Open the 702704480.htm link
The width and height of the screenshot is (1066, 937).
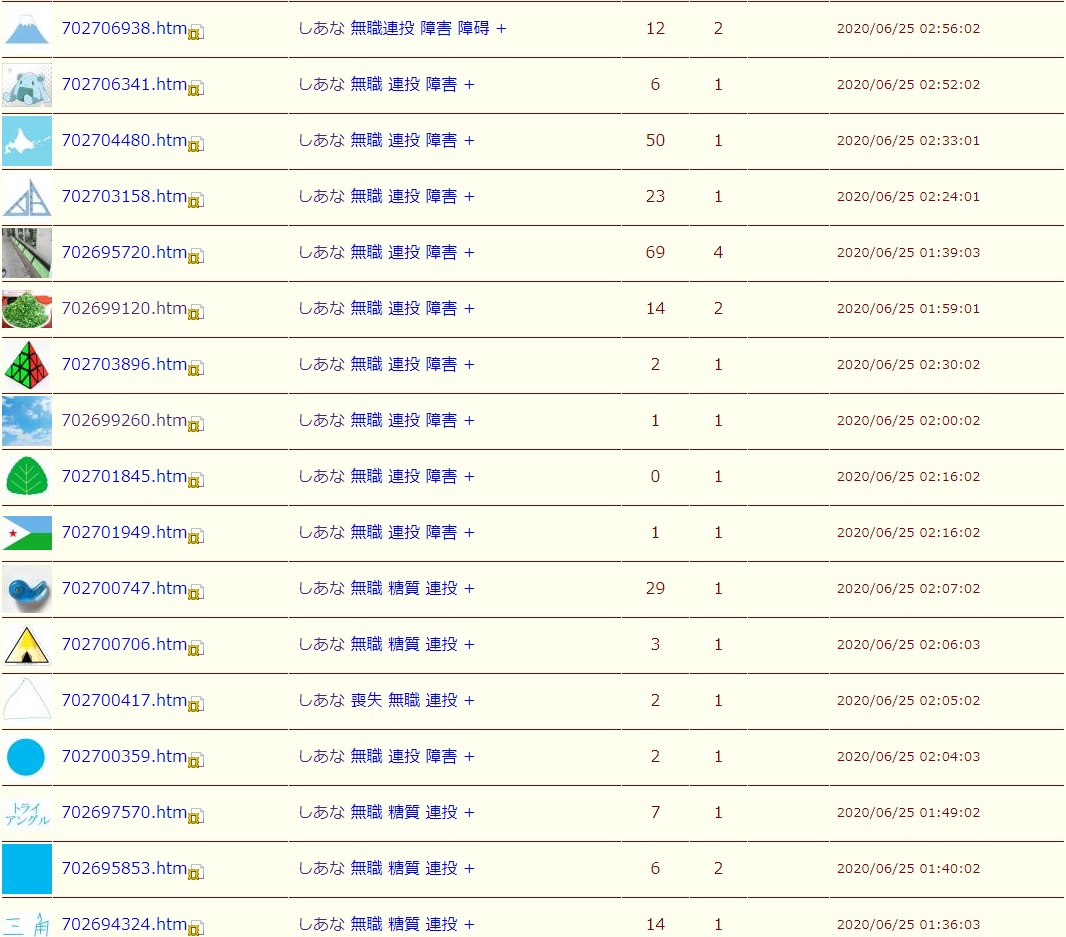tap(124, 140)
